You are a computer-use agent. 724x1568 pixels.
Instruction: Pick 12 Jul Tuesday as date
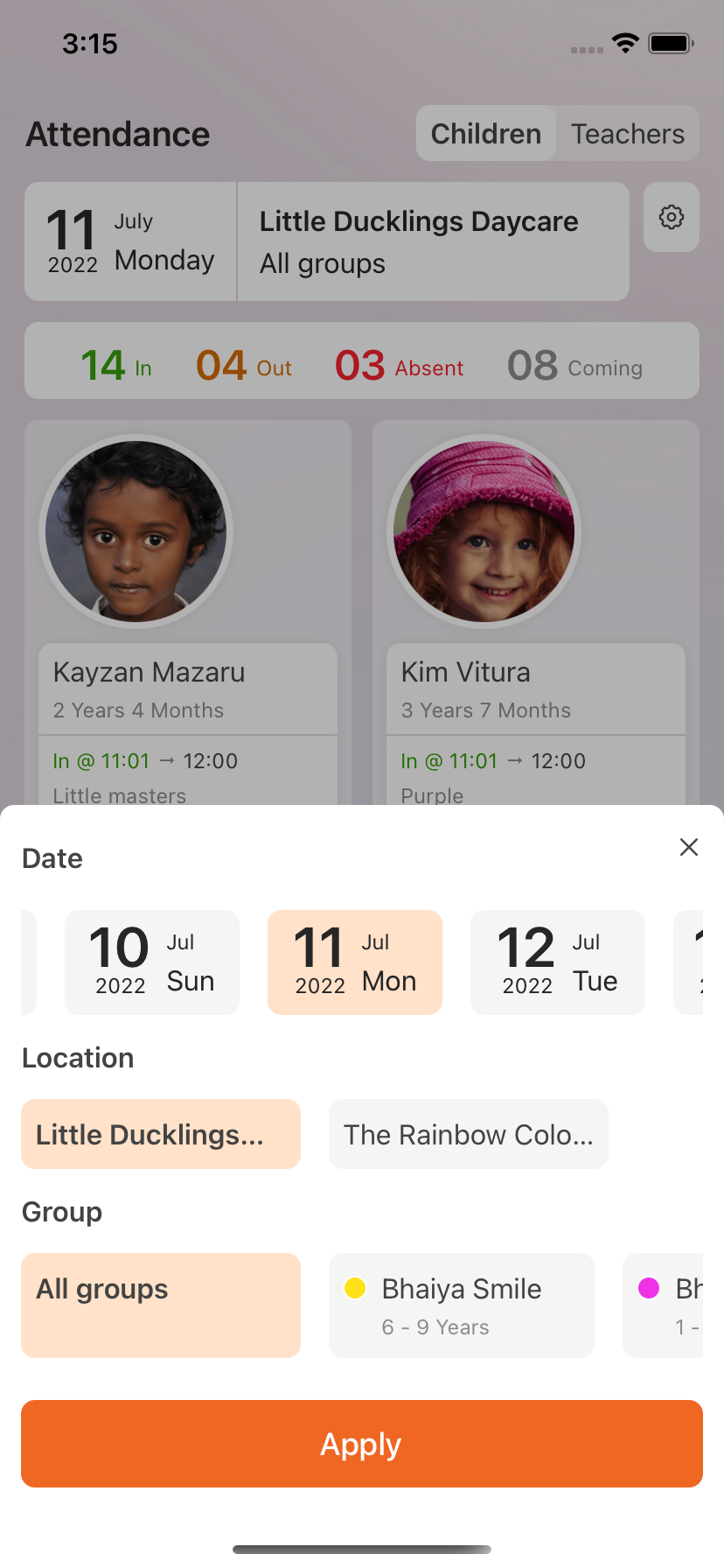(558, 962)
